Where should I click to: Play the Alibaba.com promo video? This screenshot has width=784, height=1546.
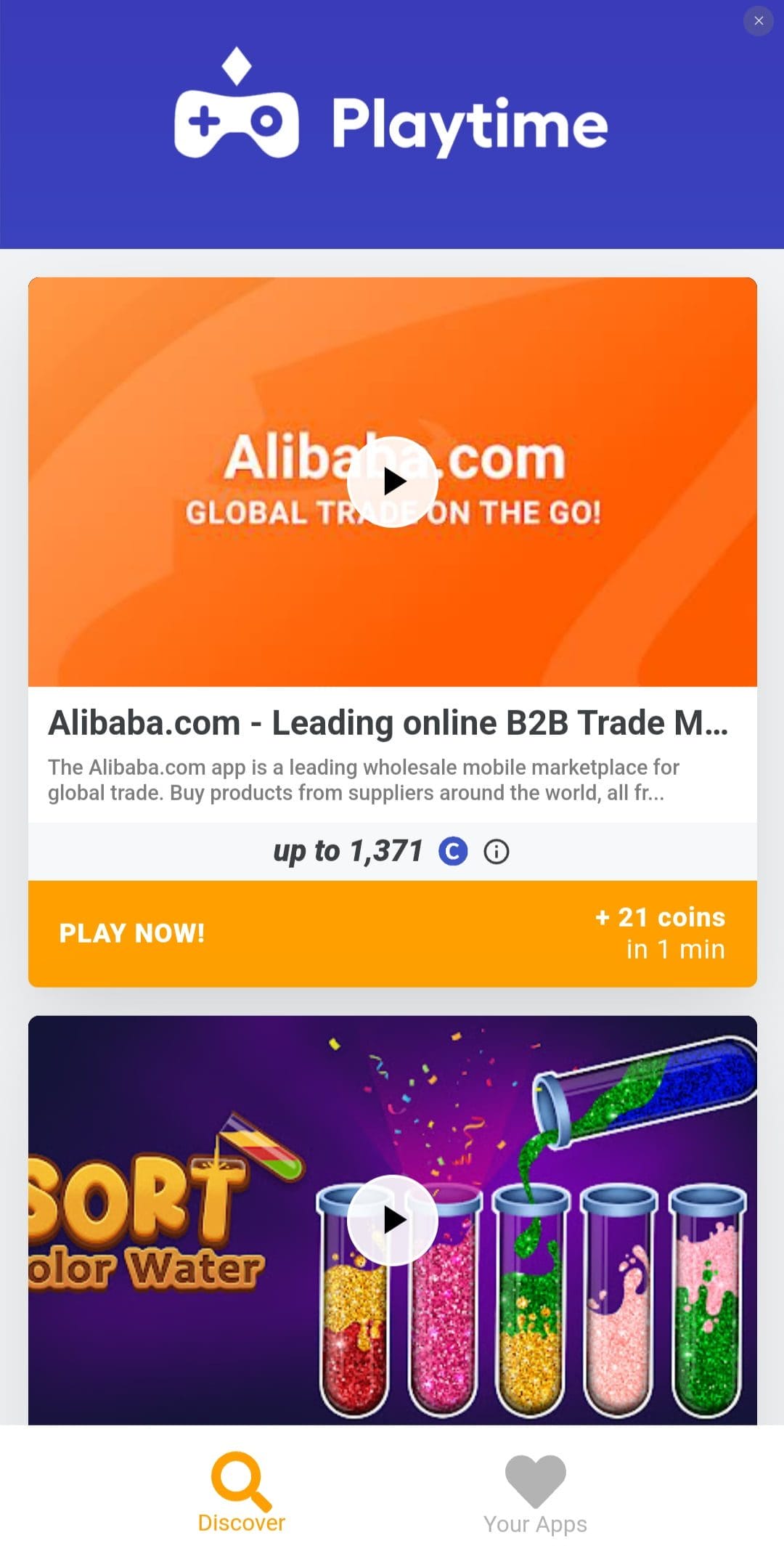(x=393, y=481)
